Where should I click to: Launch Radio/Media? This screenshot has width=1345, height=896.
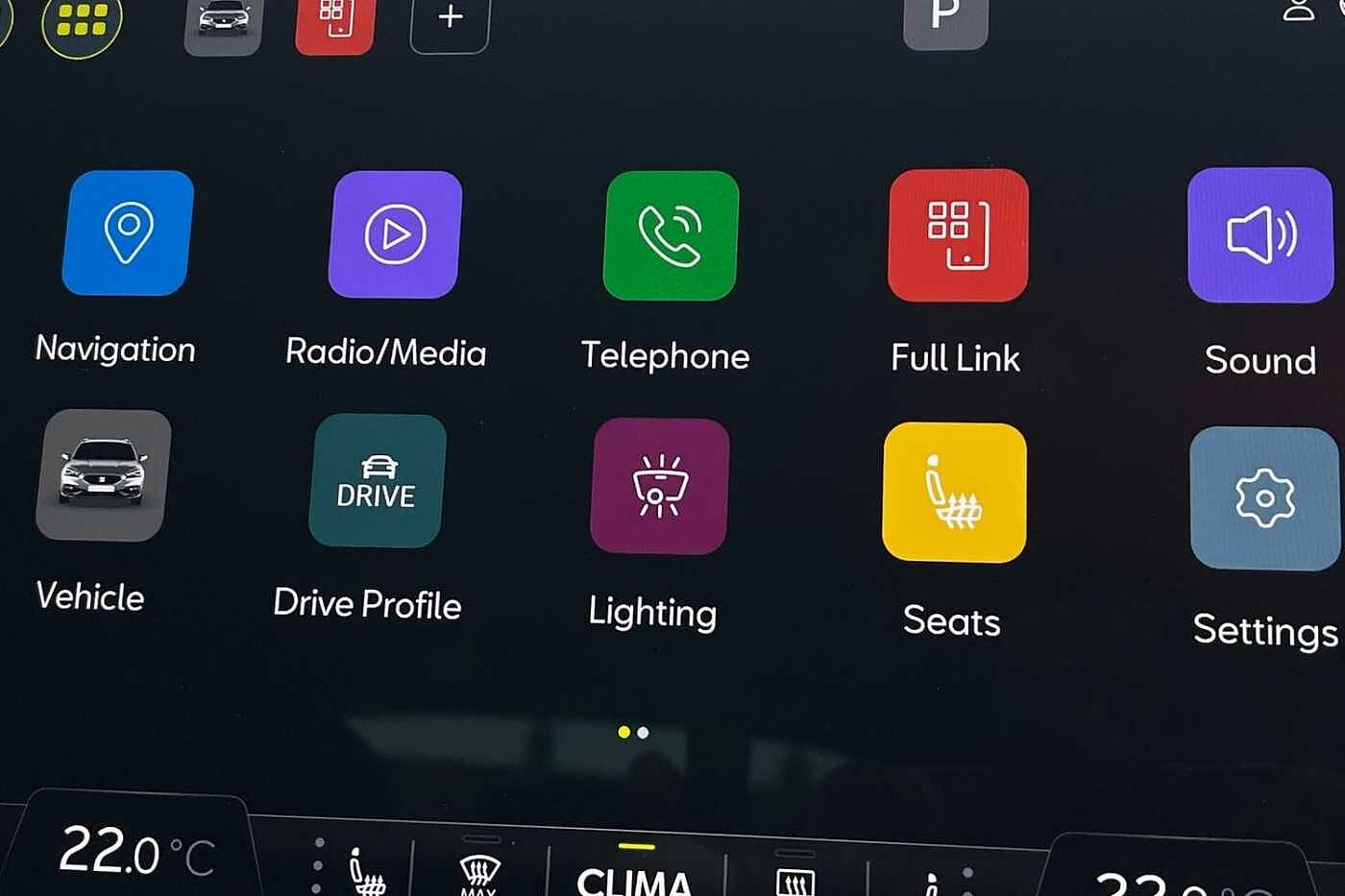tap(395, 235)
